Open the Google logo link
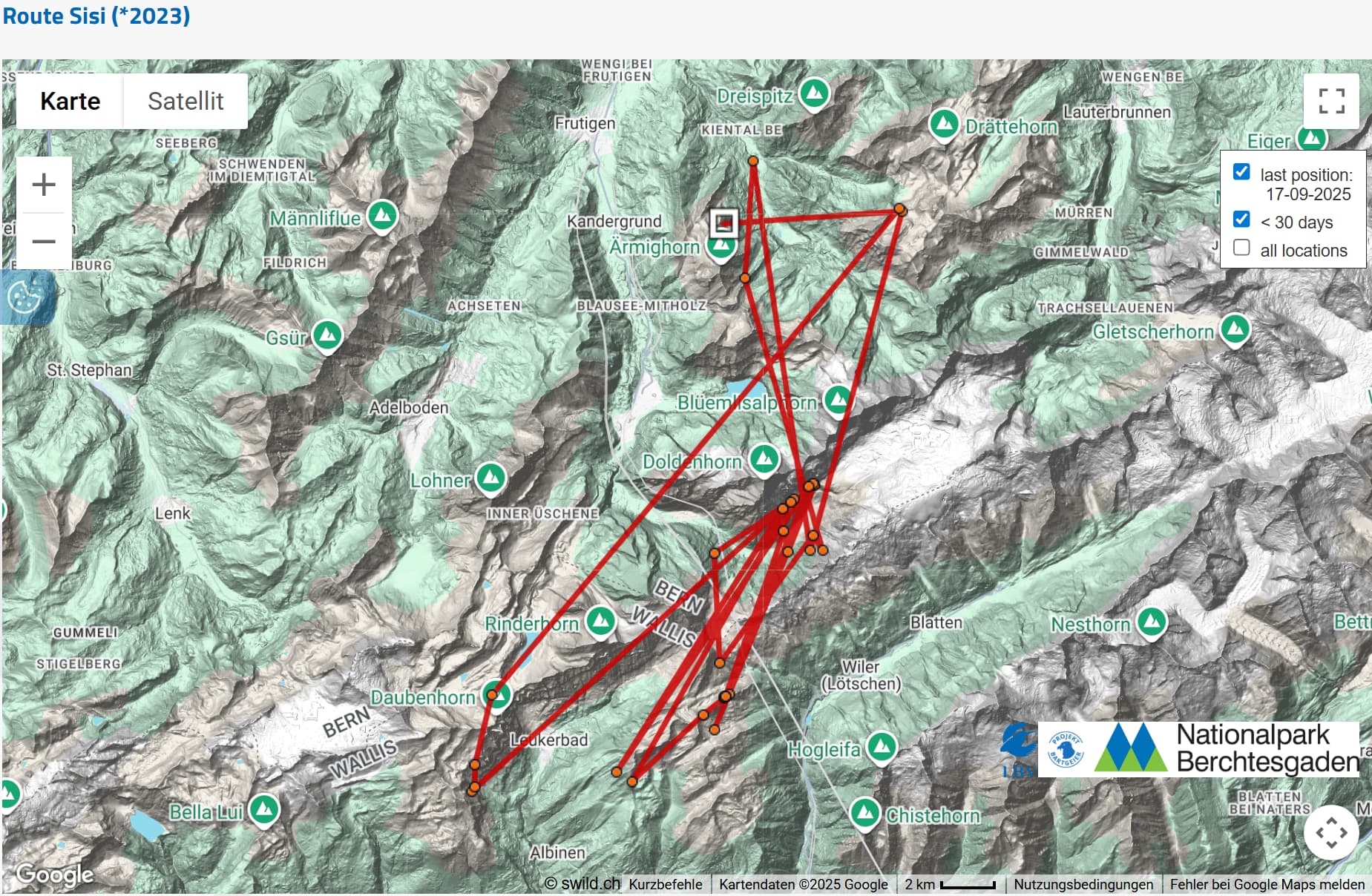The width and height of the screenshot is (1372, 896). [x=54, y=874]
